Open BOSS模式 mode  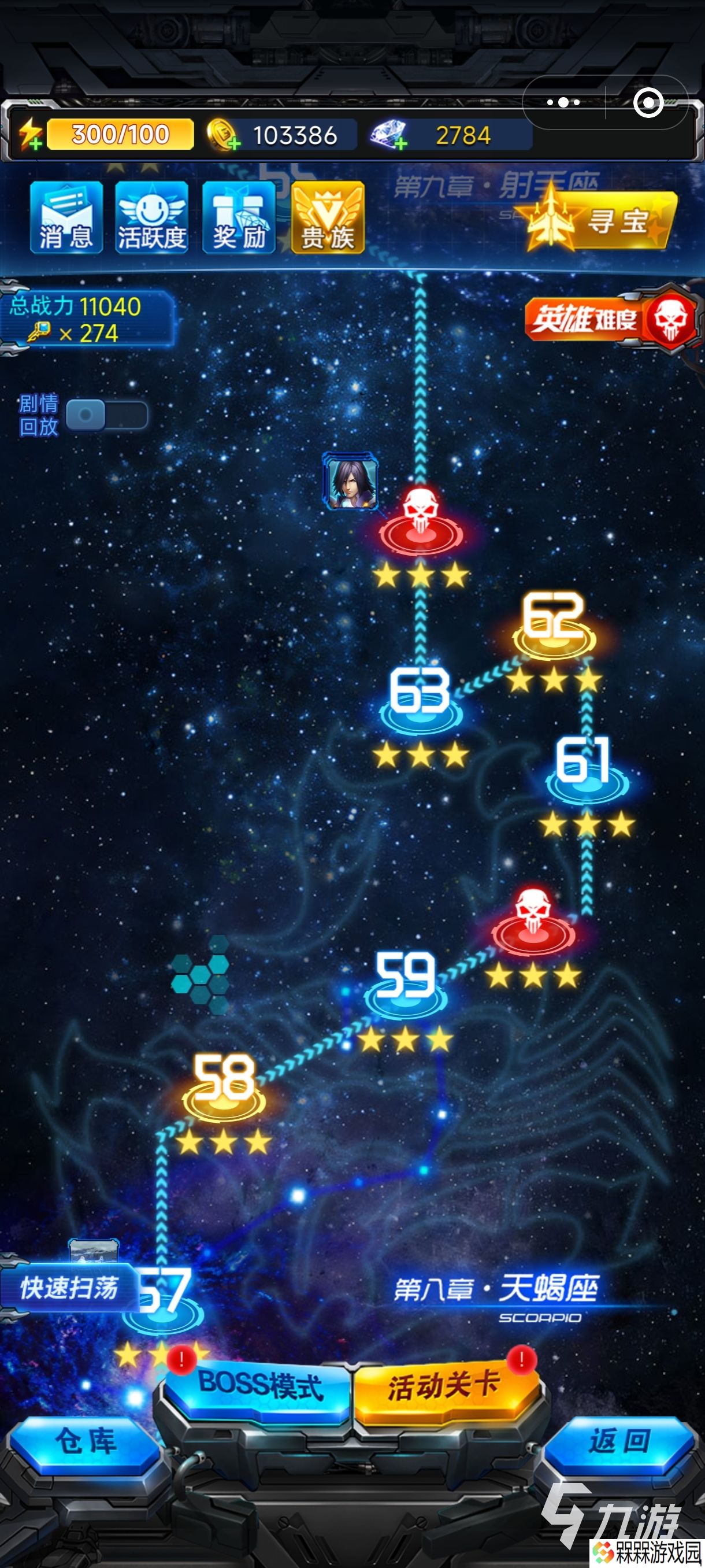coord(261,1386)
